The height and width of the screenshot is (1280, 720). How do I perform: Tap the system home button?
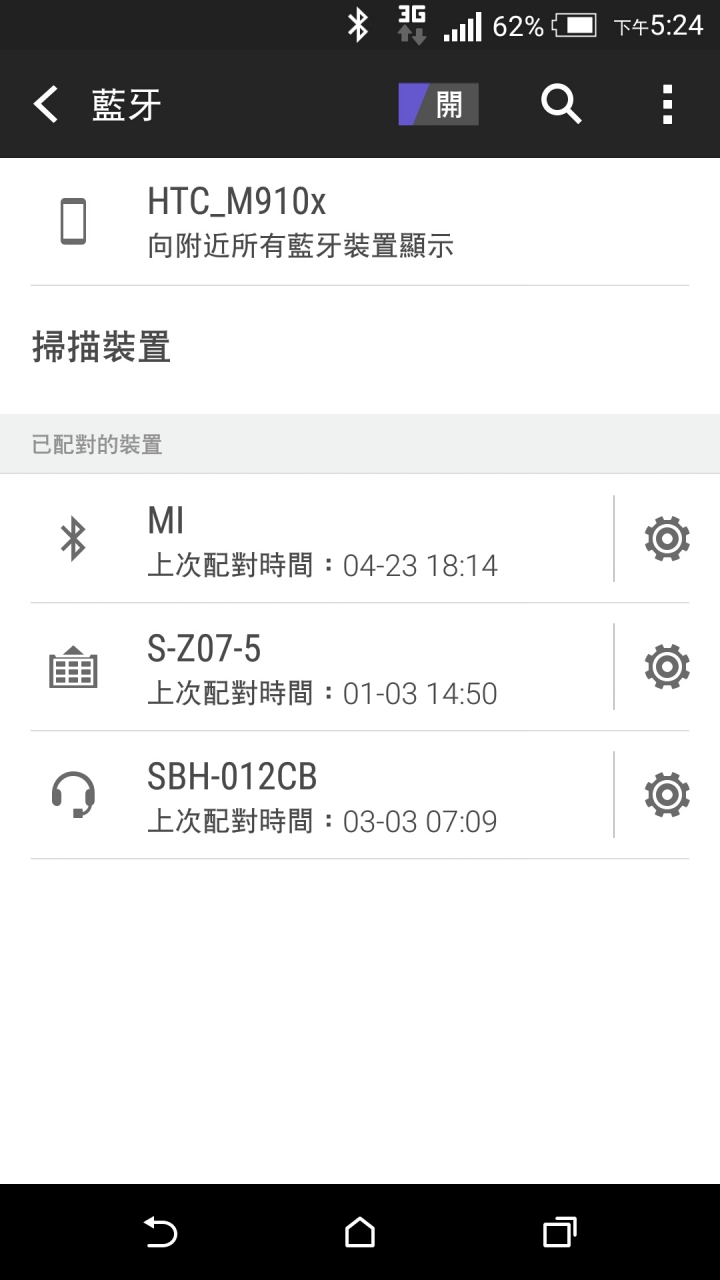(360, 1233)
